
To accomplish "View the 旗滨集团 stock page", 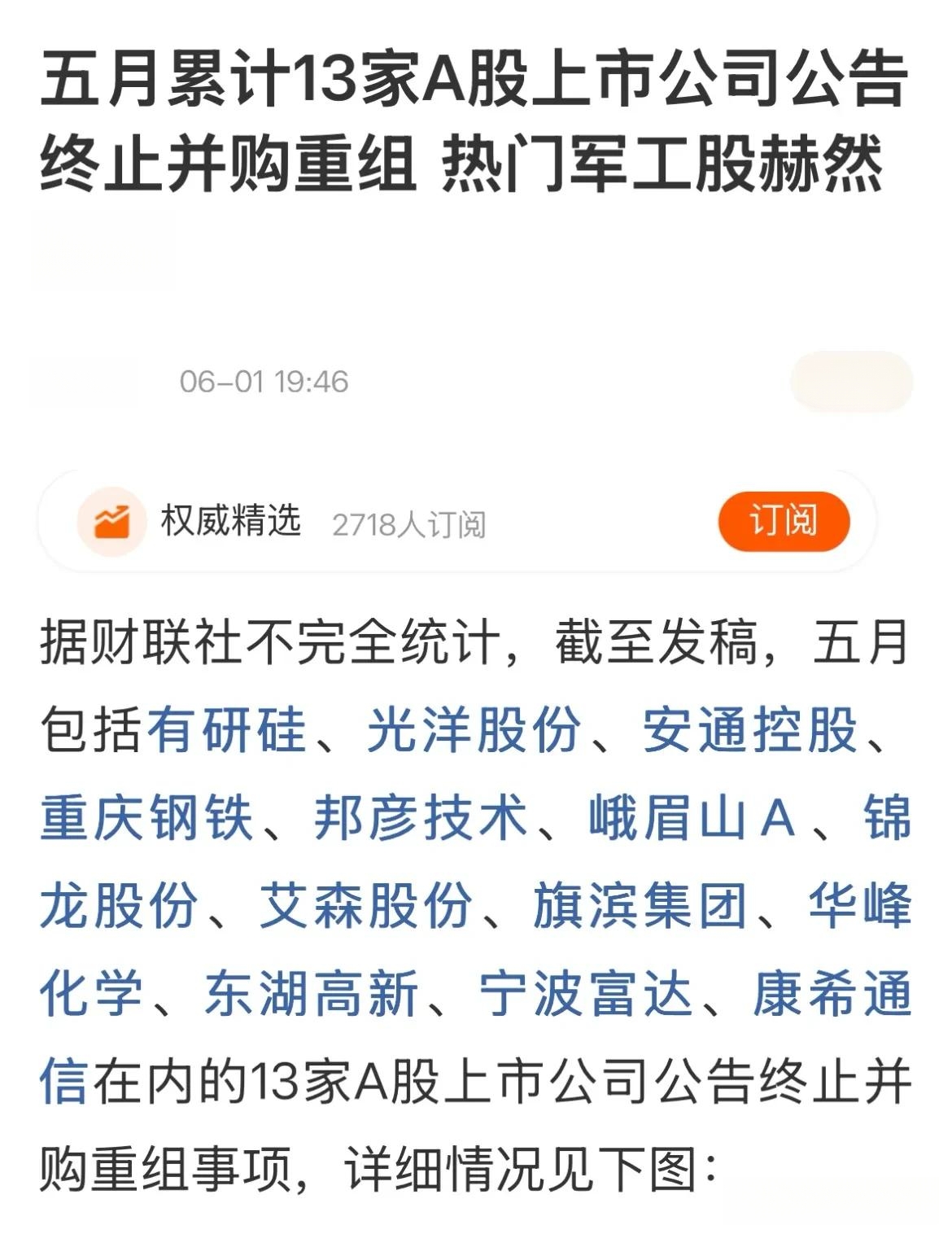I will click(x=640, y=905).
